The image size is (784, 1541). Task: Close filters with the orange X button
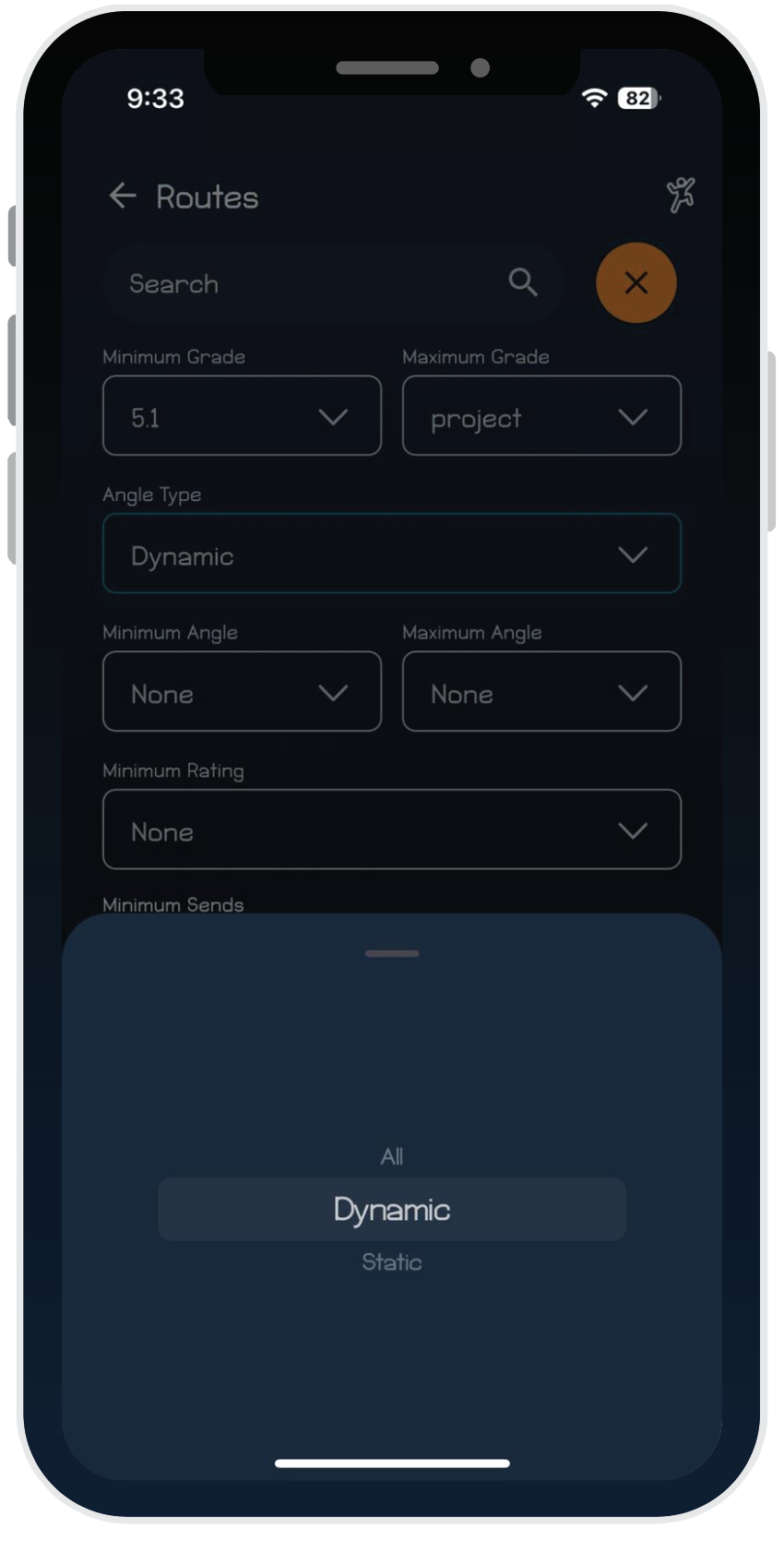point(636,283)
